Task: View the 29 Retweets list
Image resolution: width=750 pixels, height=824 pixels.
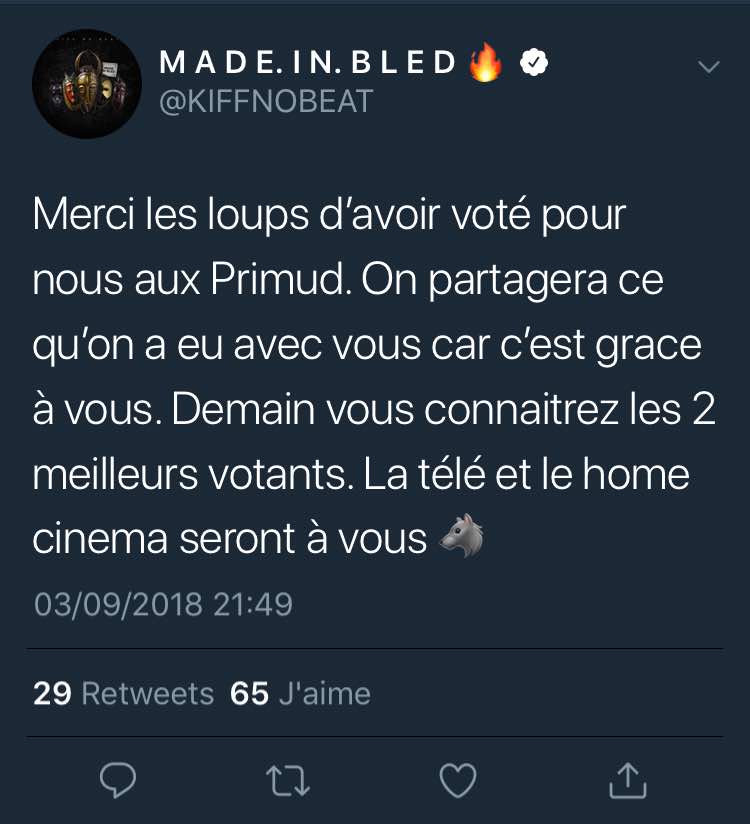Action: tap(123, 694)
